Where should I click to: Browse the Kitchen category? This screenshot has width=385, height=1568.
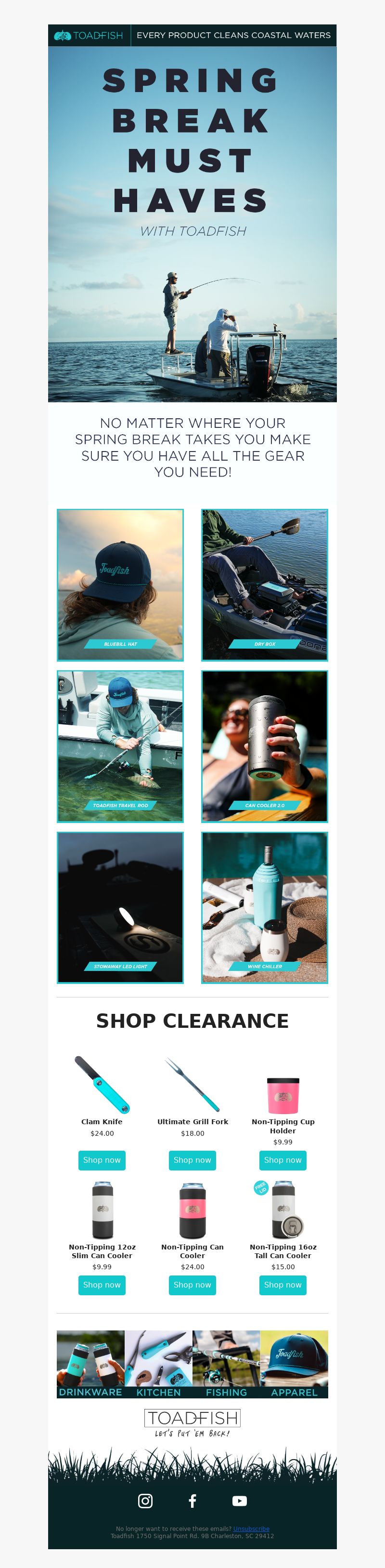tap(159, 1364)
